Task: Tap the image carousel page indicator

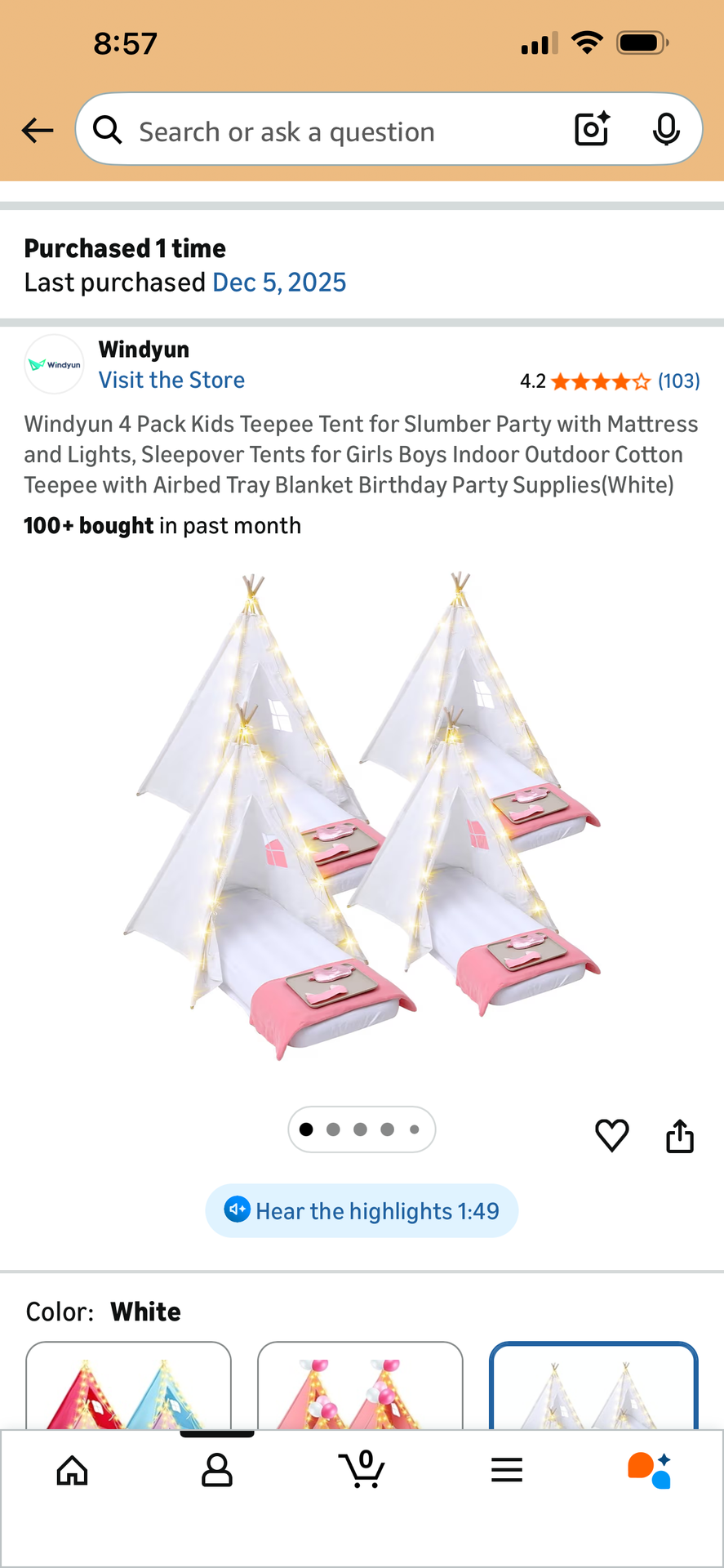Action: point(362,1129)
